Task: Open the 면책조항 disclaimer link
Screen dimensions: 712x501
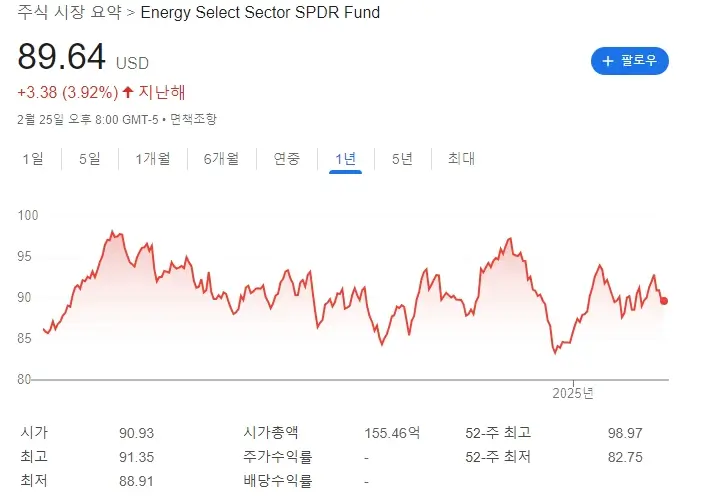Action: click(193, 119)
